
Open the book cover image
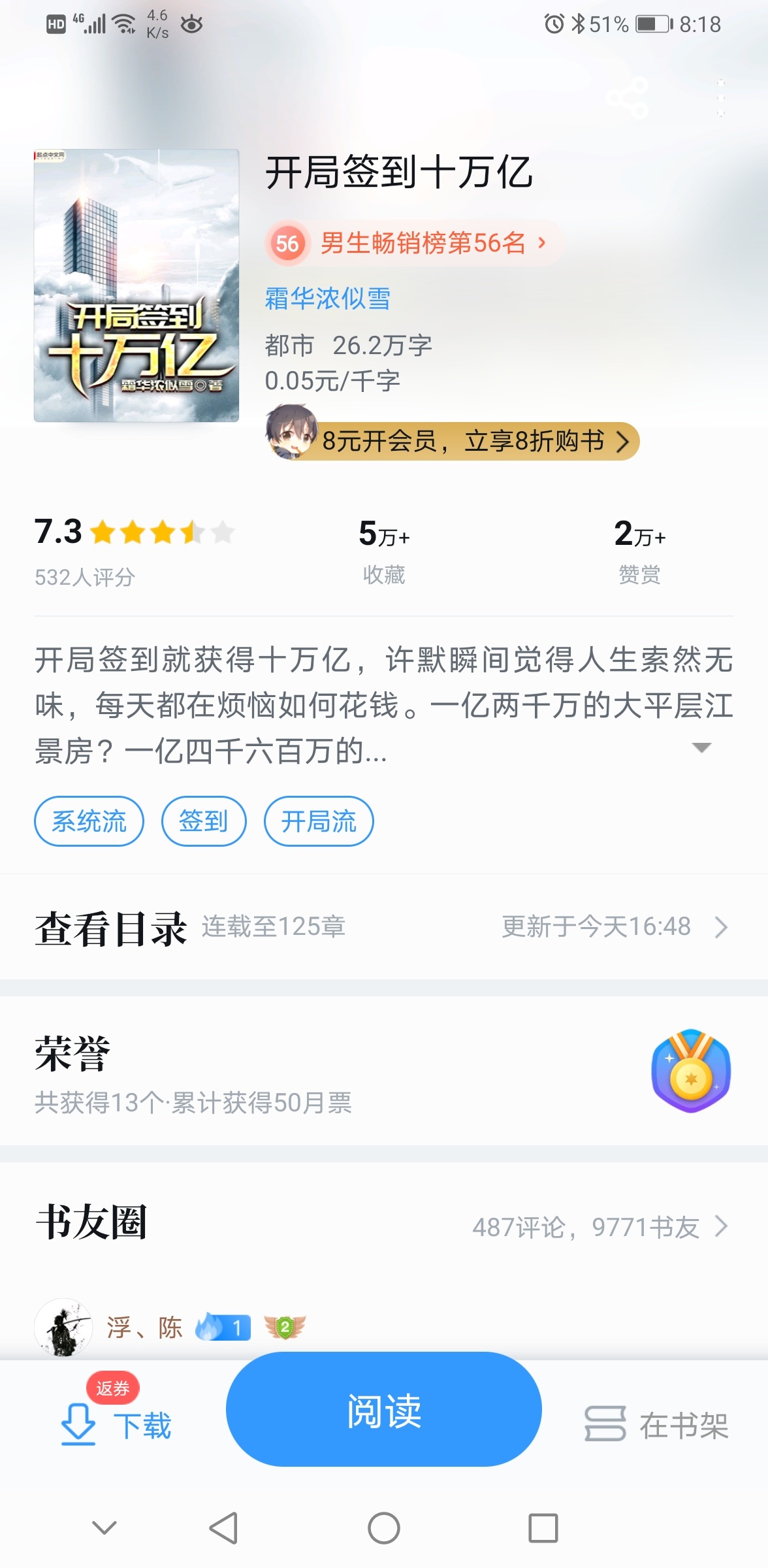(x=136, y=286)
